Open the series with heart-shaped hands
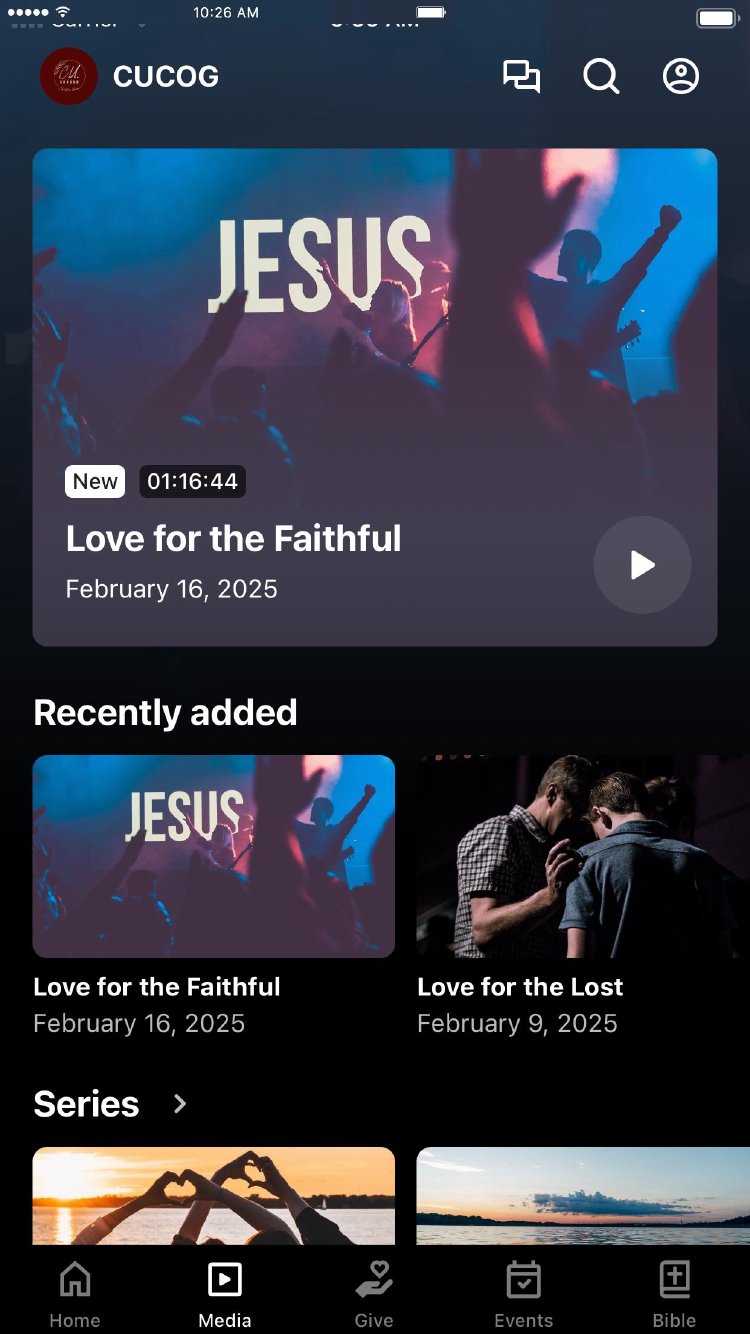The width and height of the screenshot is (750, 1334). coord(213,1195)
